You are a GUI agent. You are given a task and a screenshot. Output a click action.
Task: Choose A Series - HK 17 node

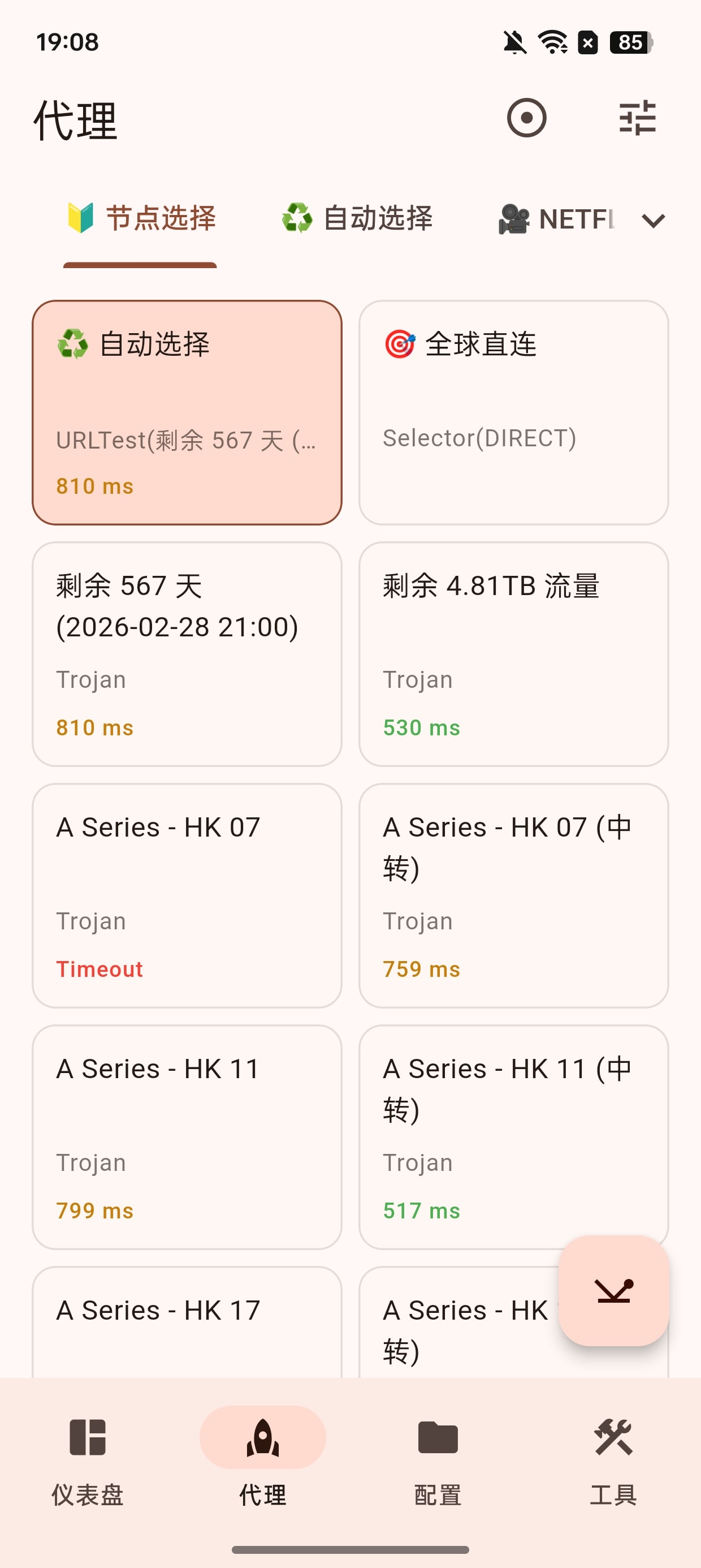coord(187,1322)
